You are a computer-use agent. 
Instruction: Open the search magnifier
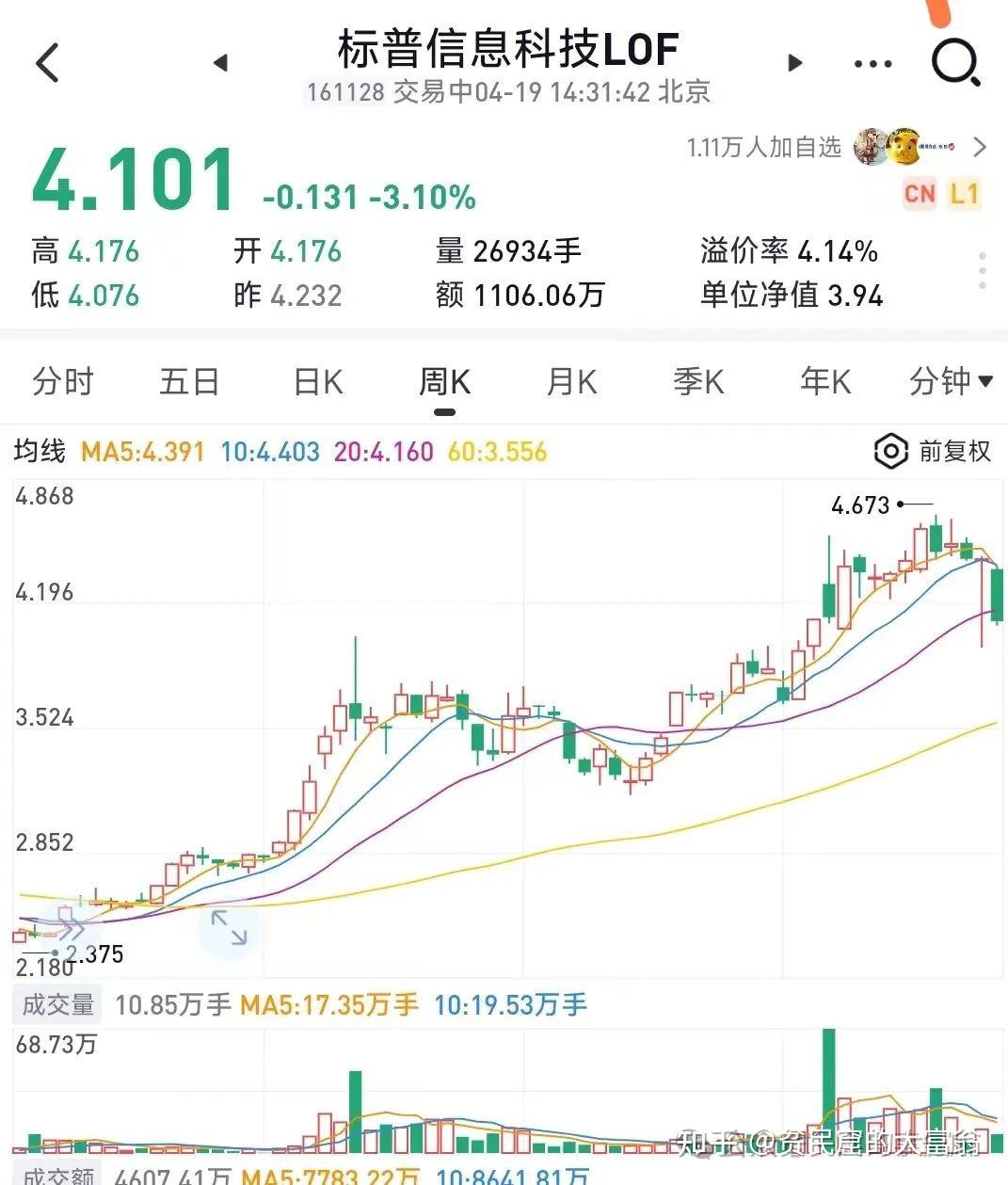pos(955,63)
